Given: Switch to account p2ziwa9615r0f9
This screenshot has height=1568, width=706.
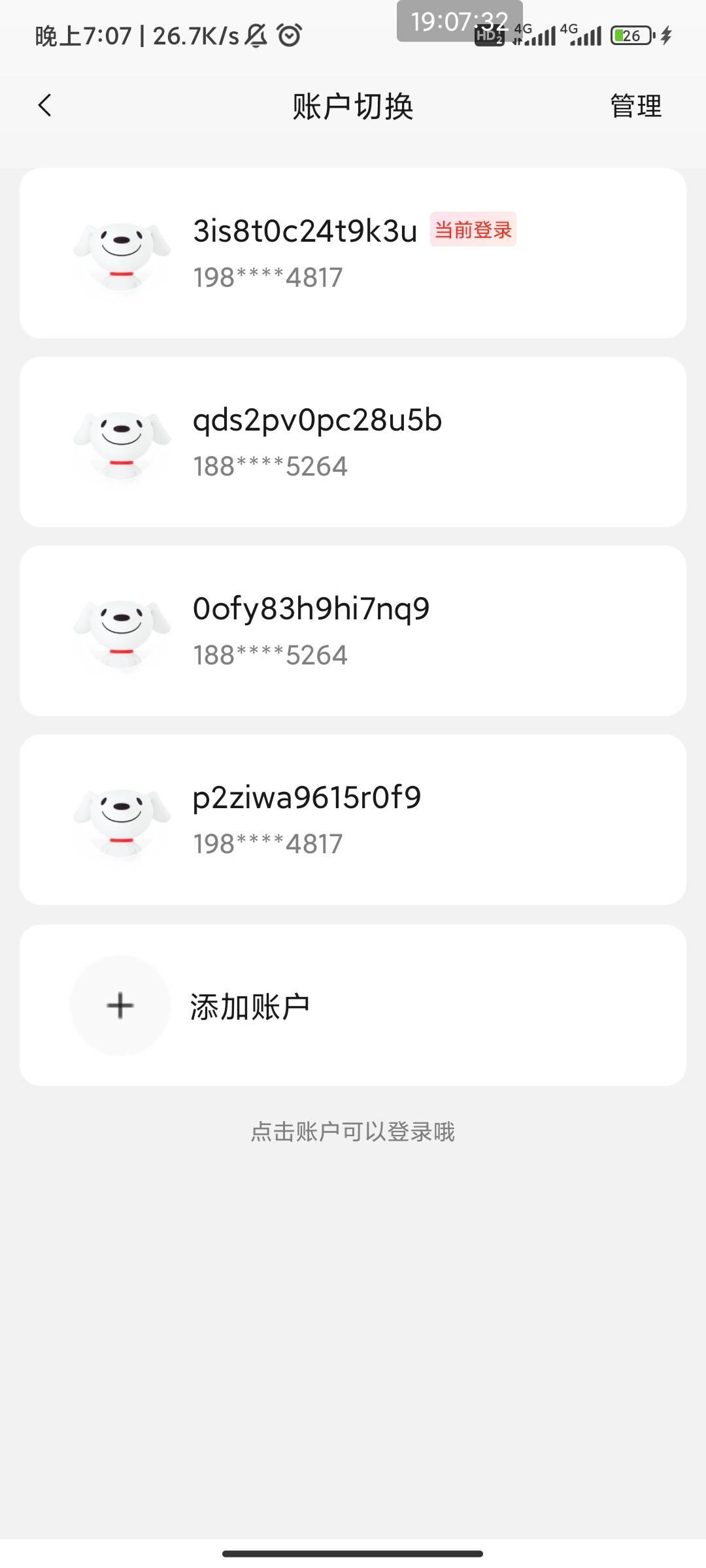Looking at the screenshot, I should coord(353,819).
